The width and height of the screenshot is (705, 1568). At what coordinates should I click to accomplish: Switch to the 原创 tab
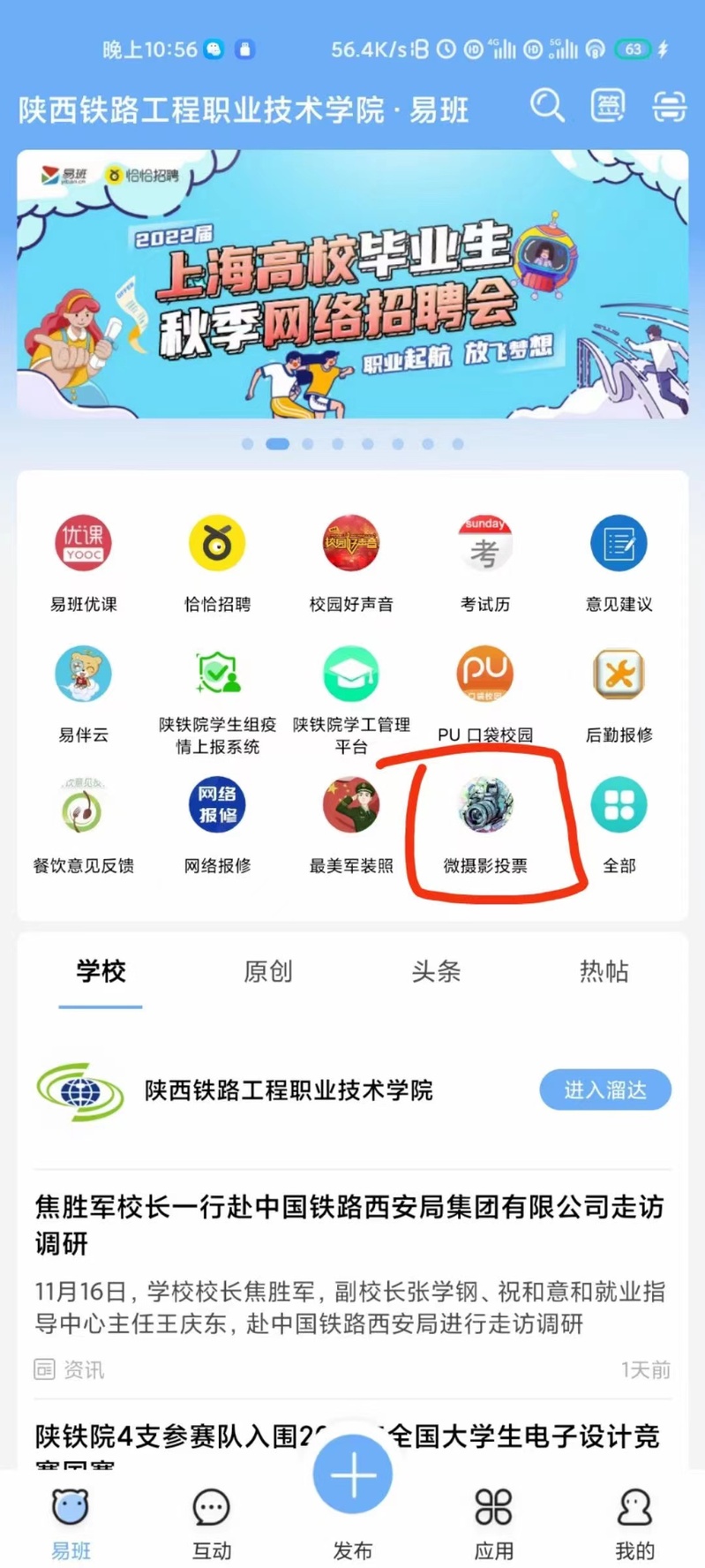(x=268, y=971)
